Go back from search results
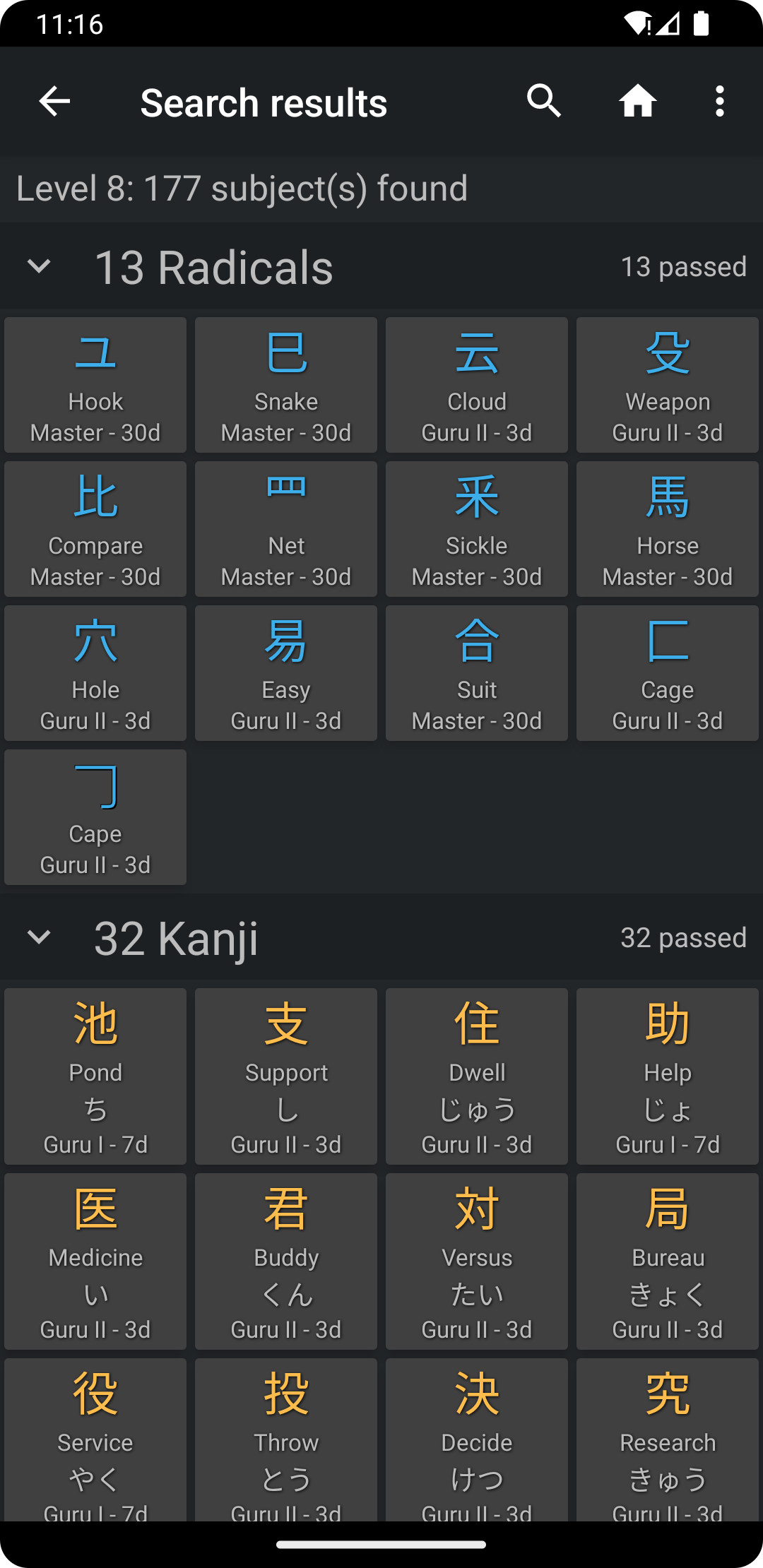This screenshot has height=1568, width=763. 54,102
